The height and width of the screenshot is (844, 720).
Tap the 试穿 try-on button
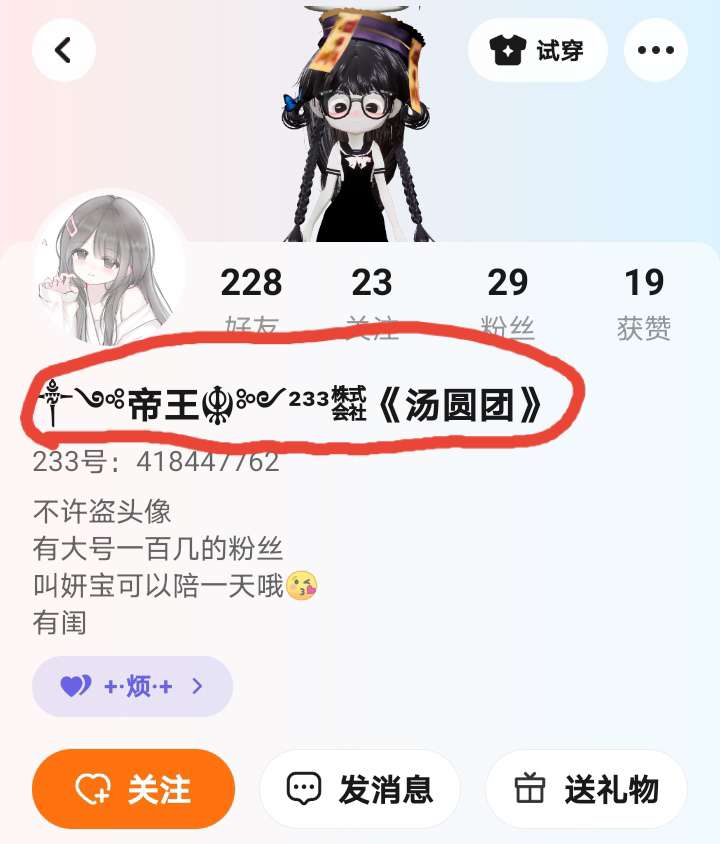[537, 50]
